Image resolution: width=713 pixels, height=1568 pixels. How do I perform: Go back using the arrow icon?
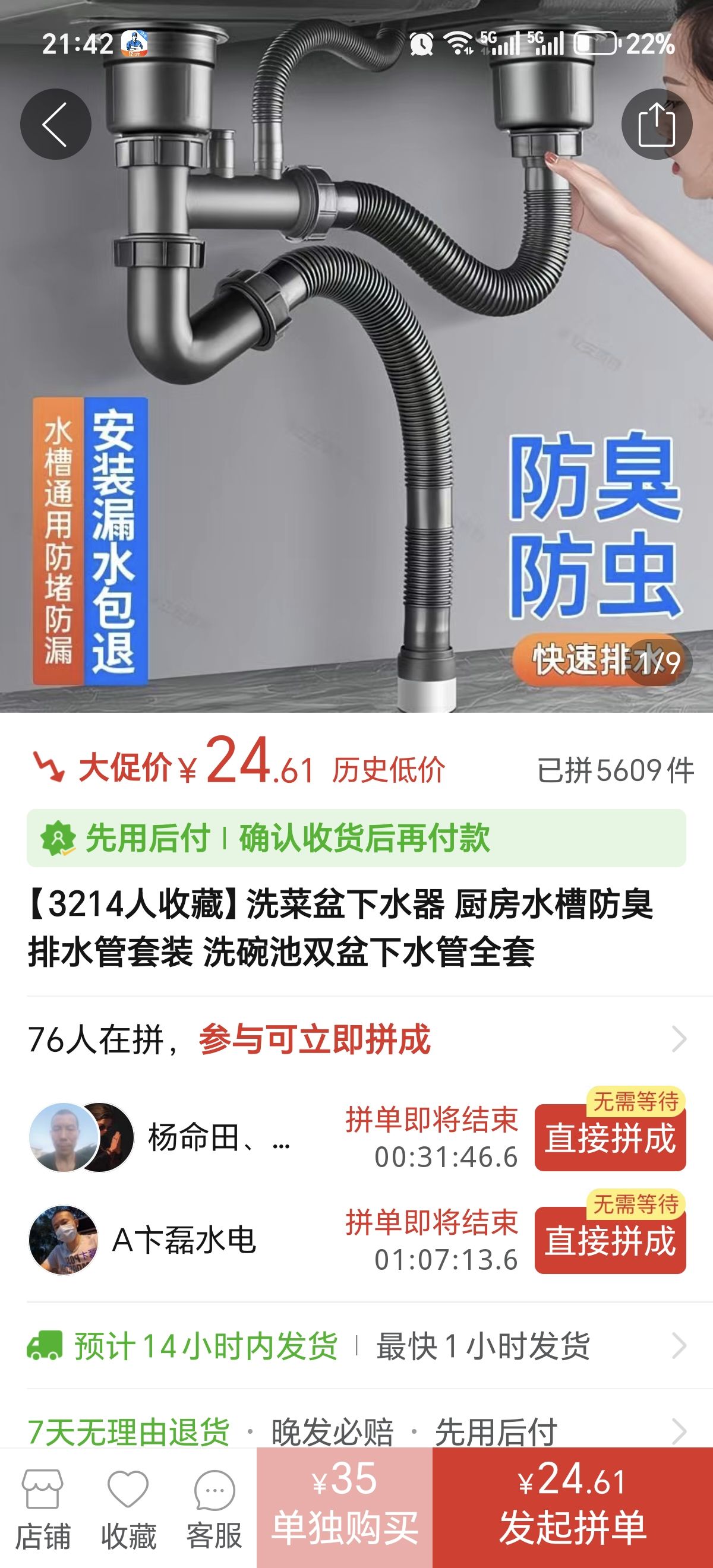55,124
